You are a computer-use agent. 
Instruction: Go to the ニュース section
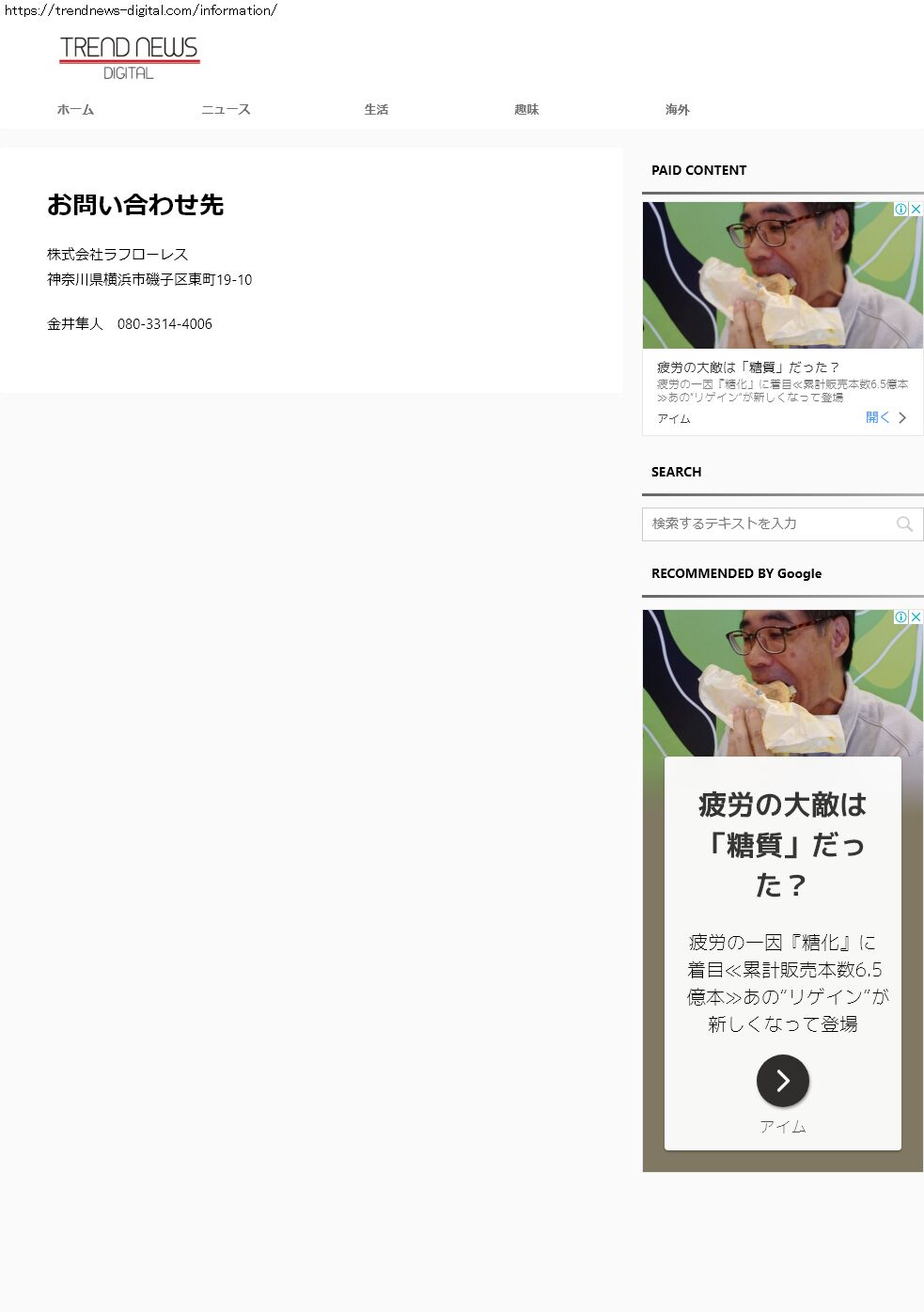point(226,110)
